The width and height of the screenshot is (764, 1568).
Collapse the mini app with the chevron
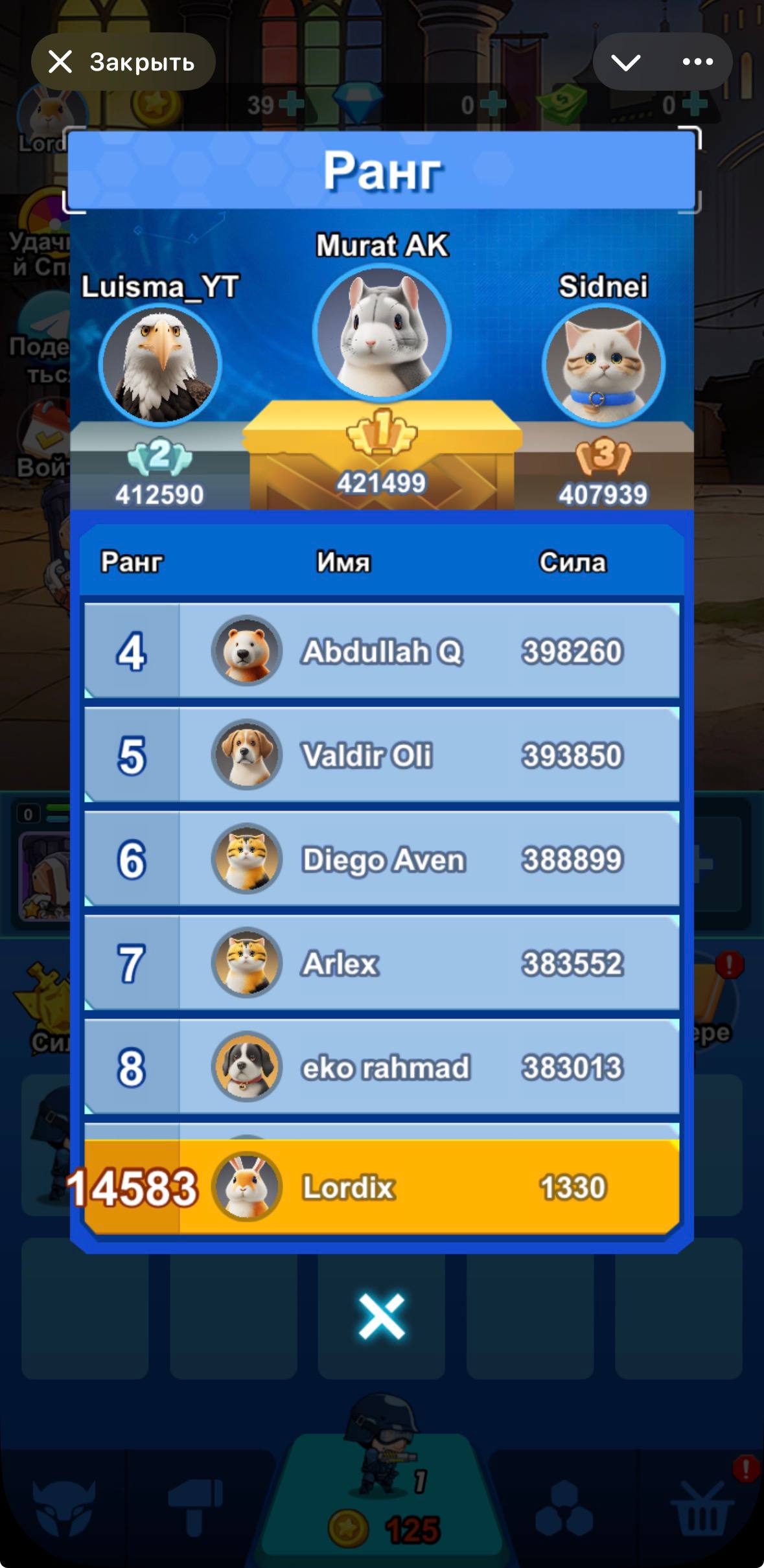625,62
